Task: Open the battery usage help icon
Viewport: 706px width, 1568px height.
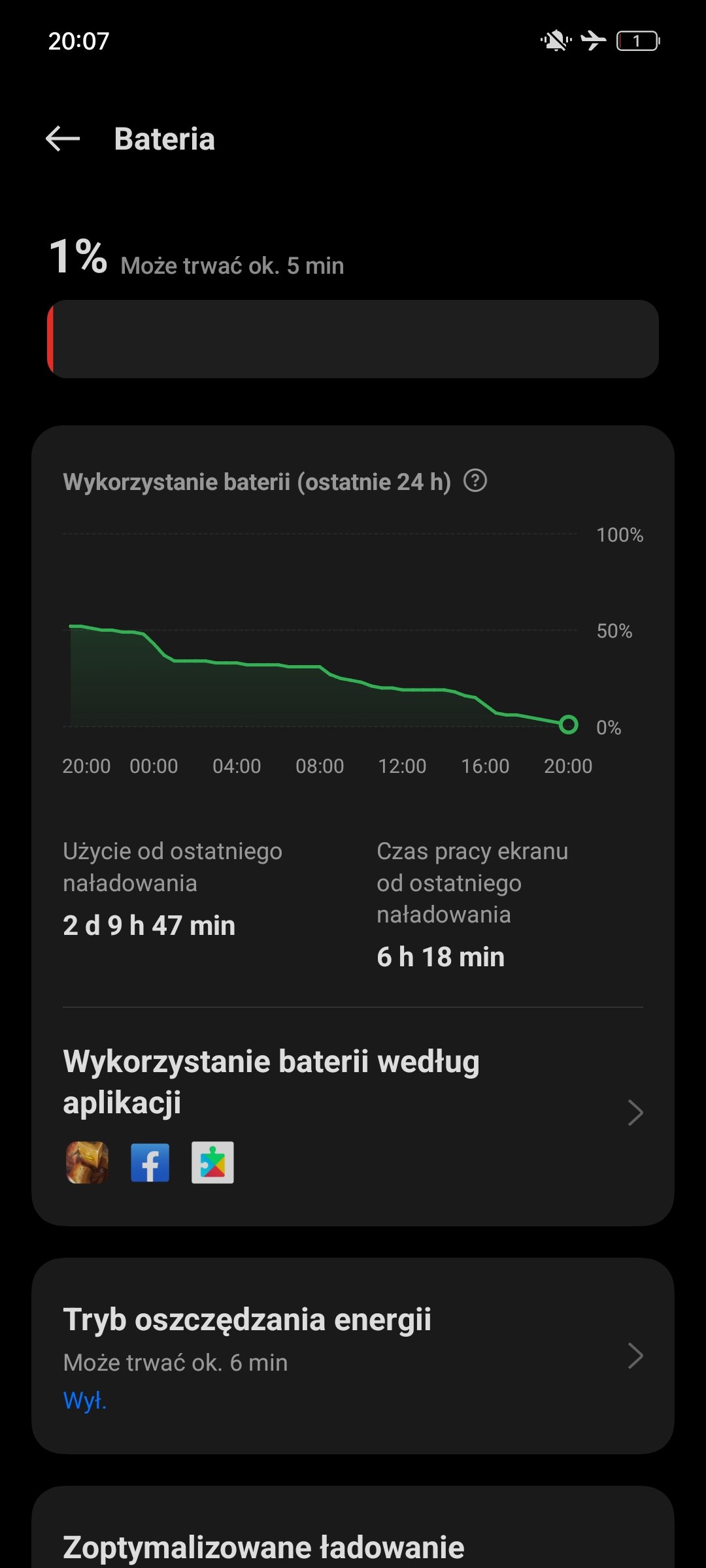Action: 475,482
